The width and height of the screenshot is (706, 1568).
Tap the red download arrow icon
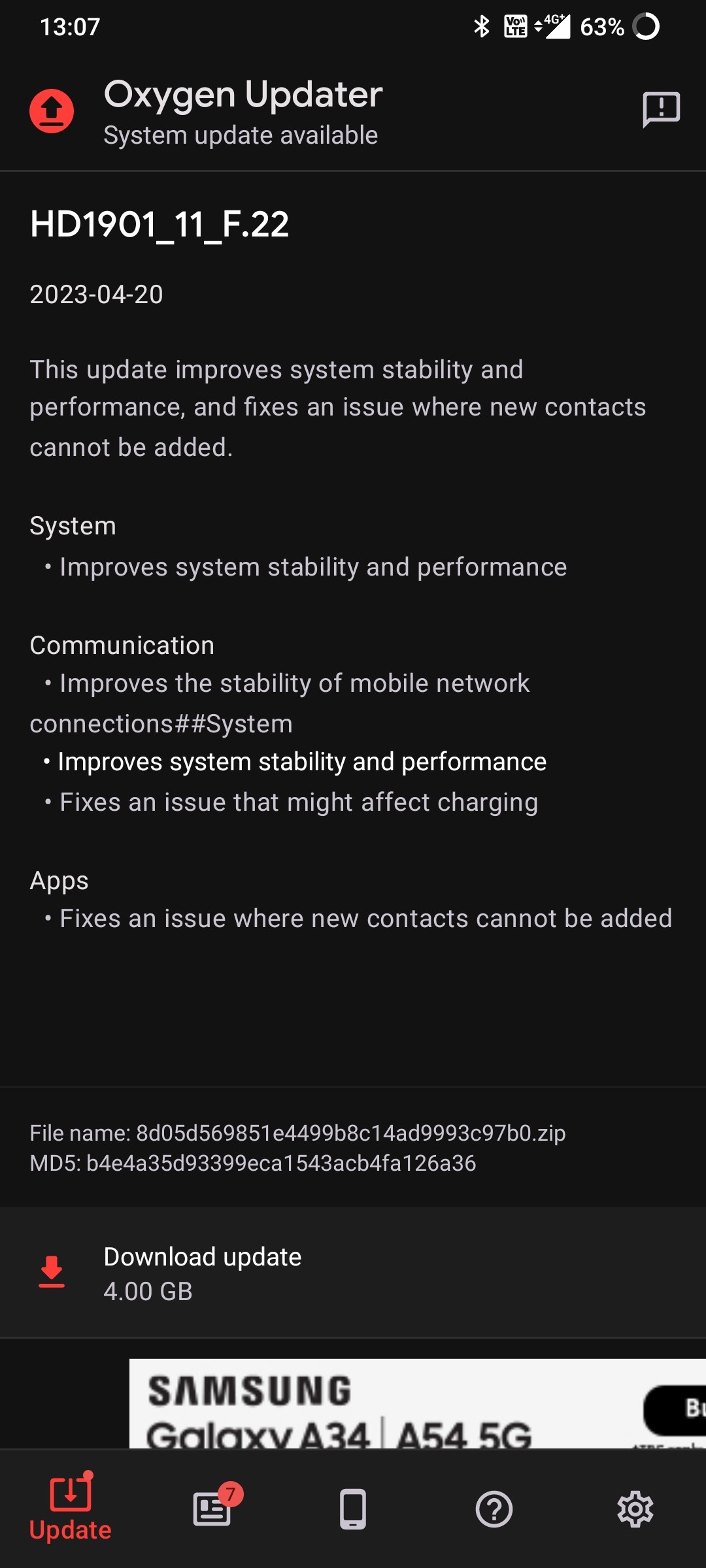52,1271
